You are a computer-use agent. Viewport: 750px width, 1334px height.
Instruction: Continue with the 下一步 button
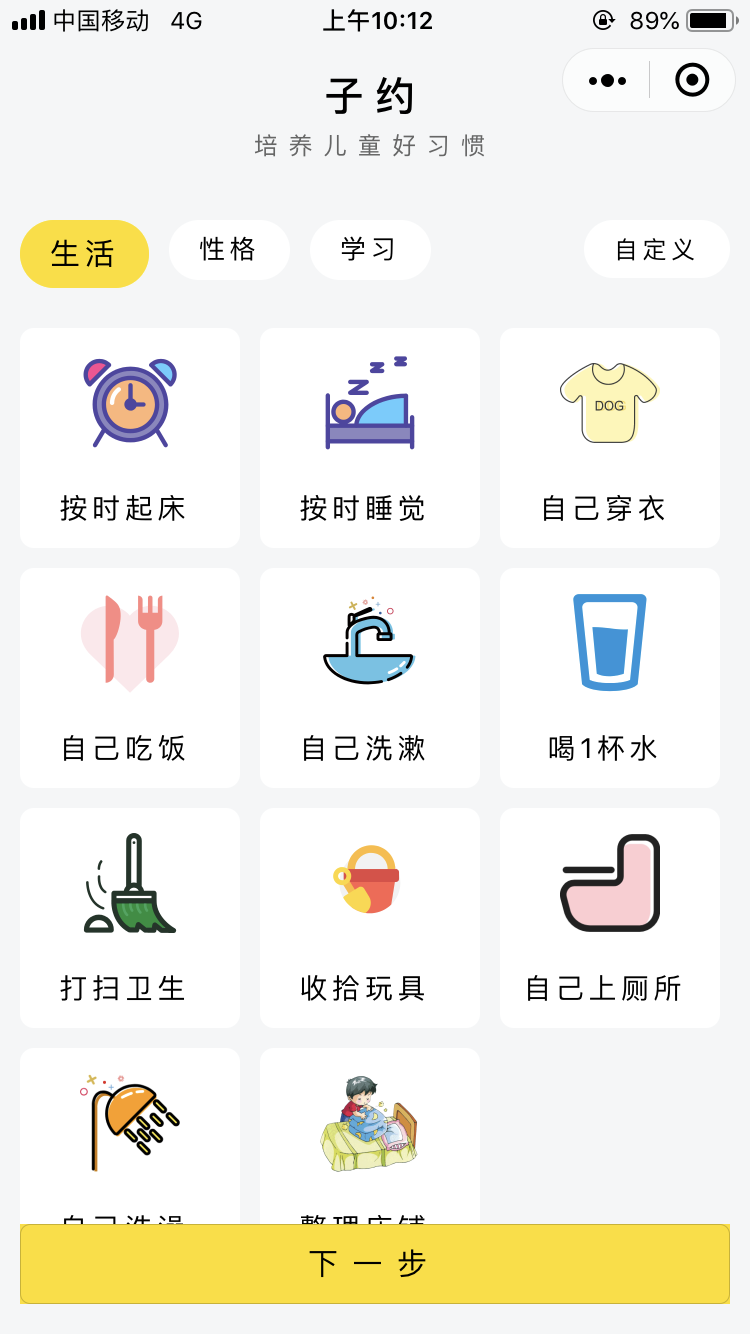pos(375,1264)
